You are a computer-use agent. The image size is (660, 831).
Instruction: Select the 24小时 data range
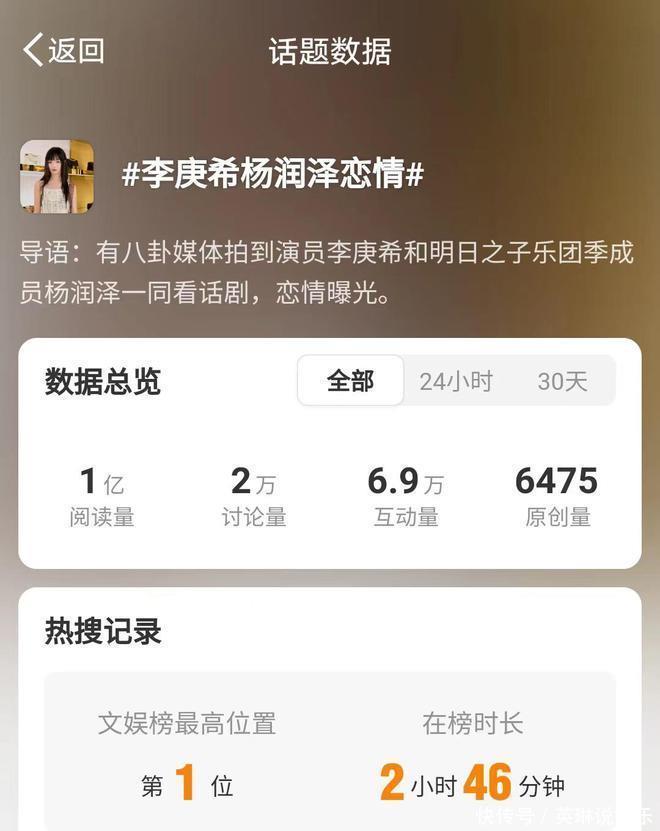pyautogui.click(x=456, y=381)
